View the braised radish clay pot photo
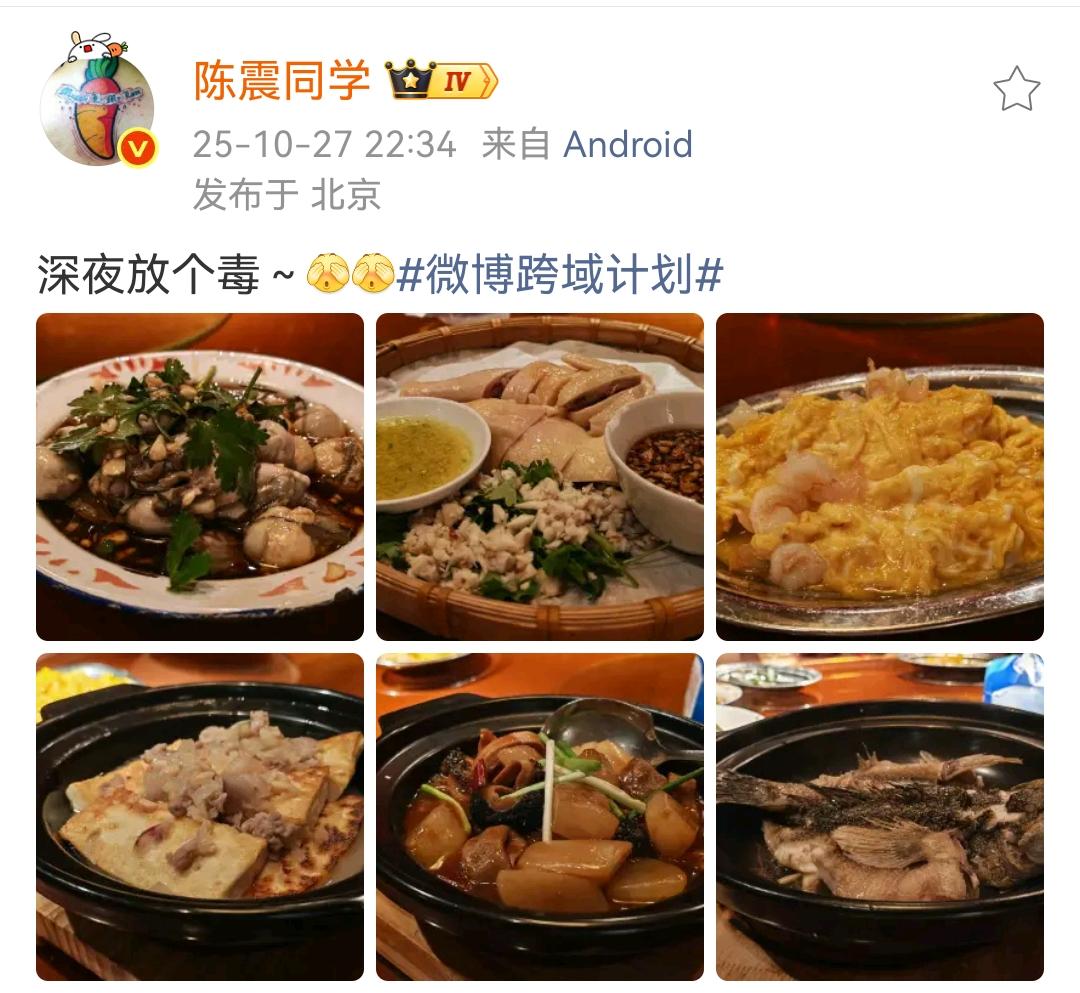This screenshot has height=993, width=1080. [540, 816]
